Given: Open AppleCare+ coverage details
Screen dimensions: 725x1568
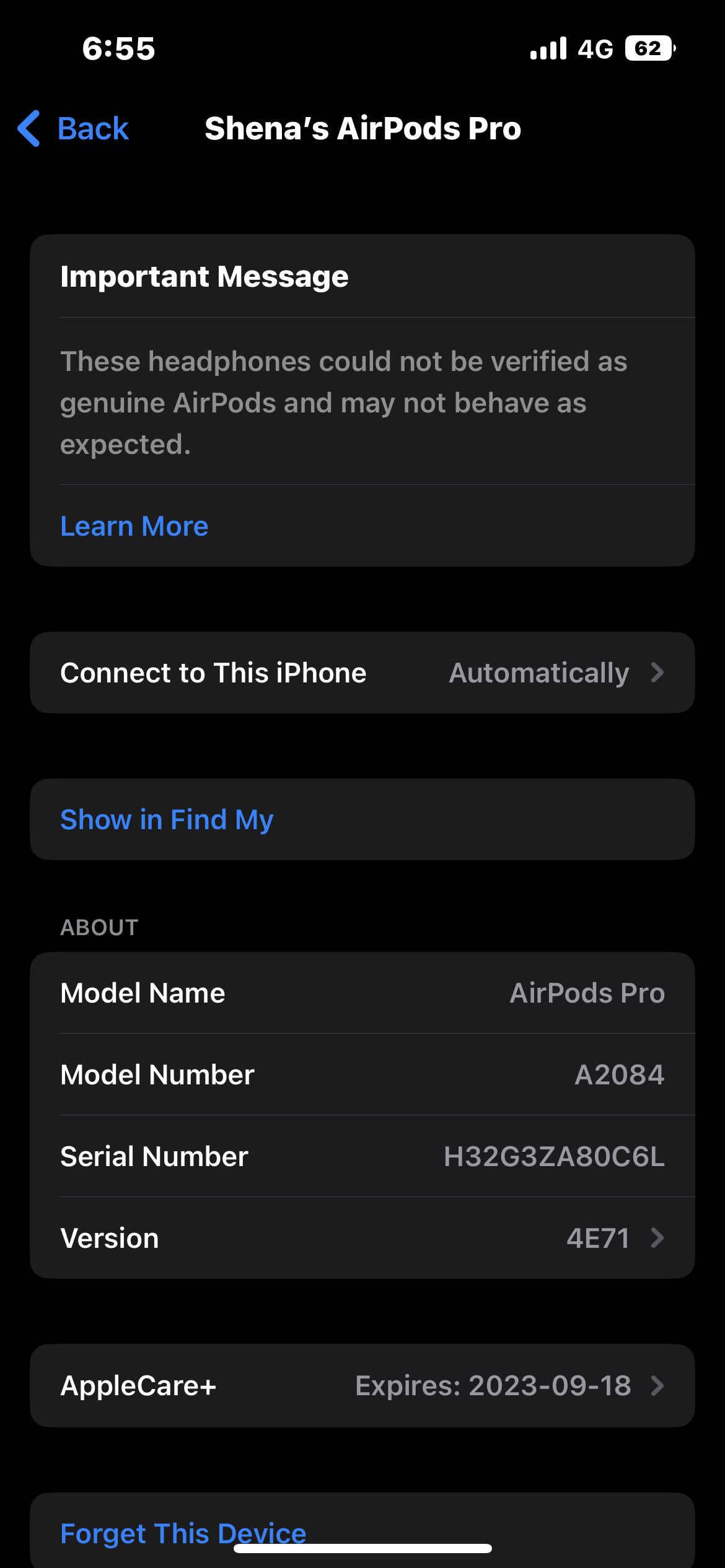Looking at the screenshot, I should [362, 1385].
